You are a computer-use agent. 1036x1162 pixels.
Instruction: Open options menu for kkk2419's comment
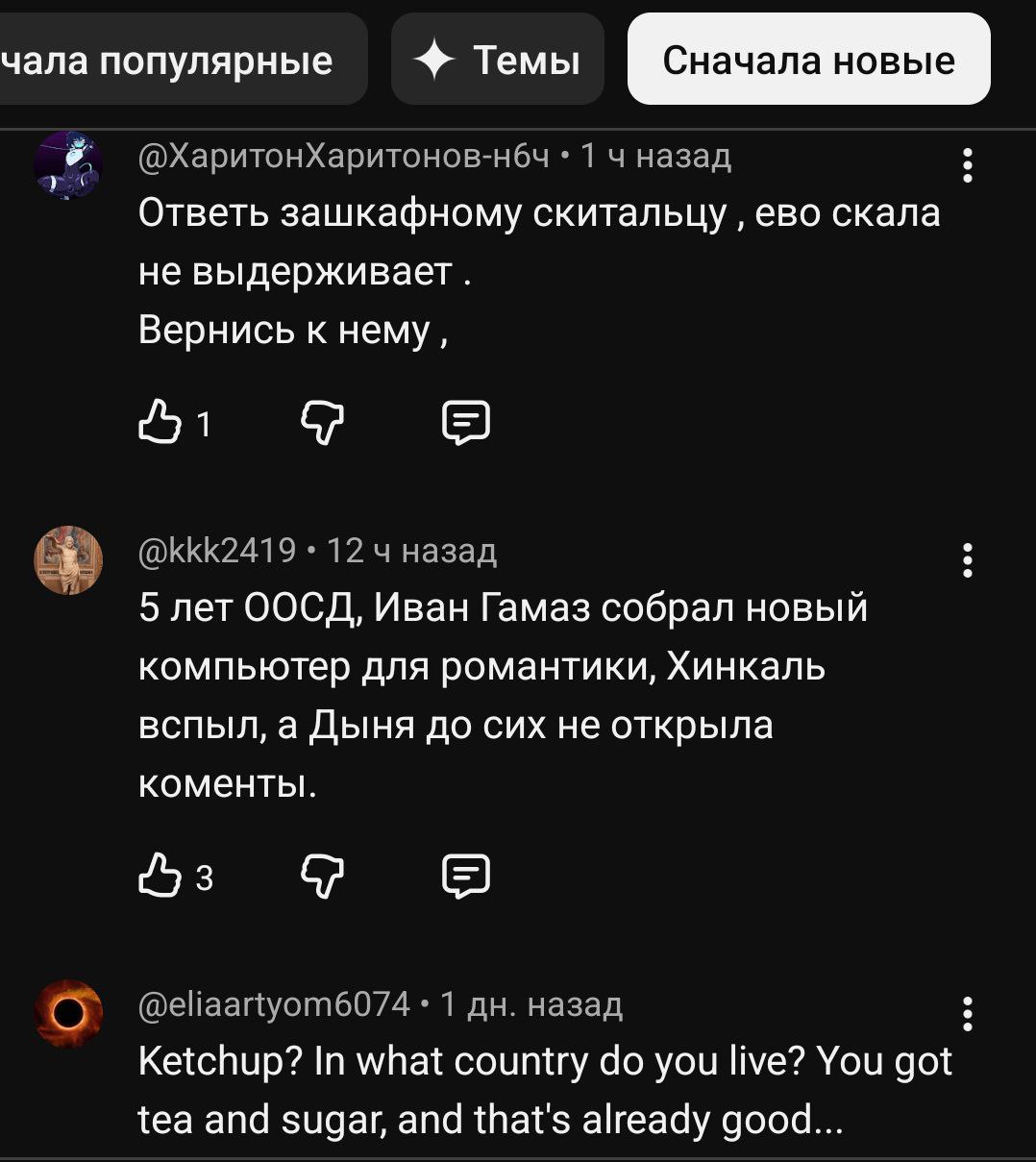967,560
